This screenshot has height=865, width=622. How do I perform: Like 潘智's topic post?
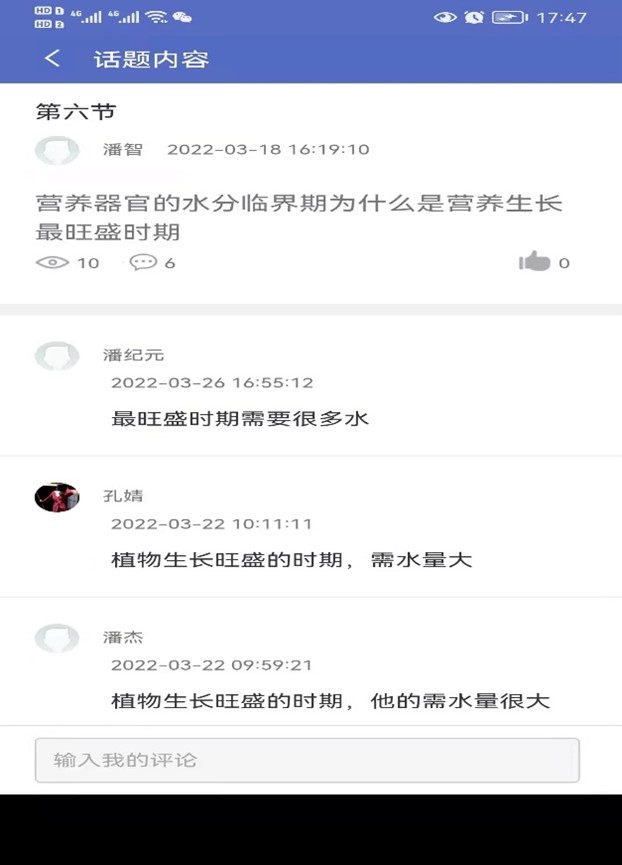(535, 262)
